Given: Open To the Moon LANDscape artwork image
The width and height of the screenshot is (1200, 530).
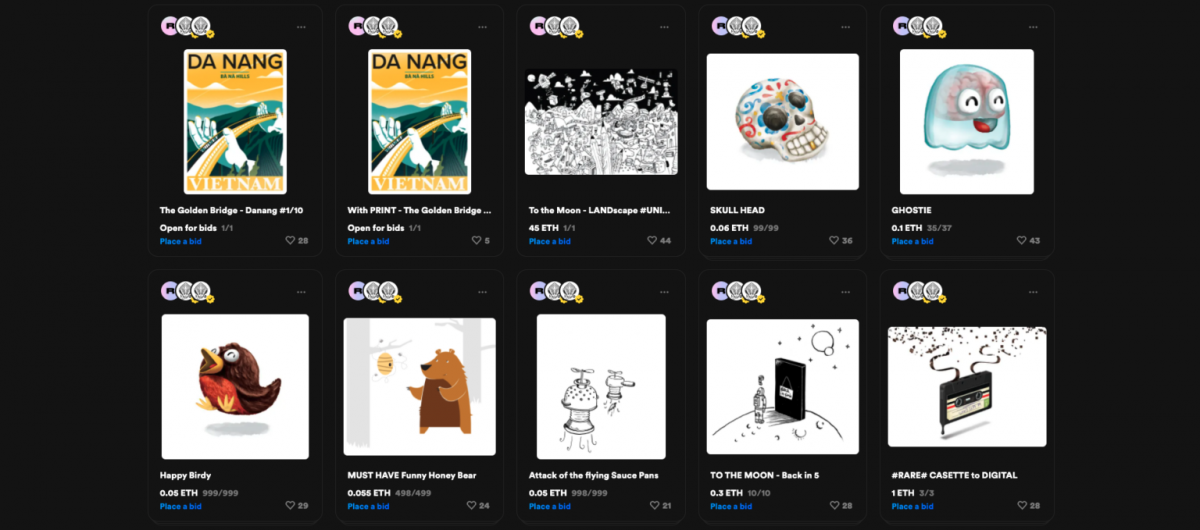Looking at the screenshot, I should click(601, 121).
